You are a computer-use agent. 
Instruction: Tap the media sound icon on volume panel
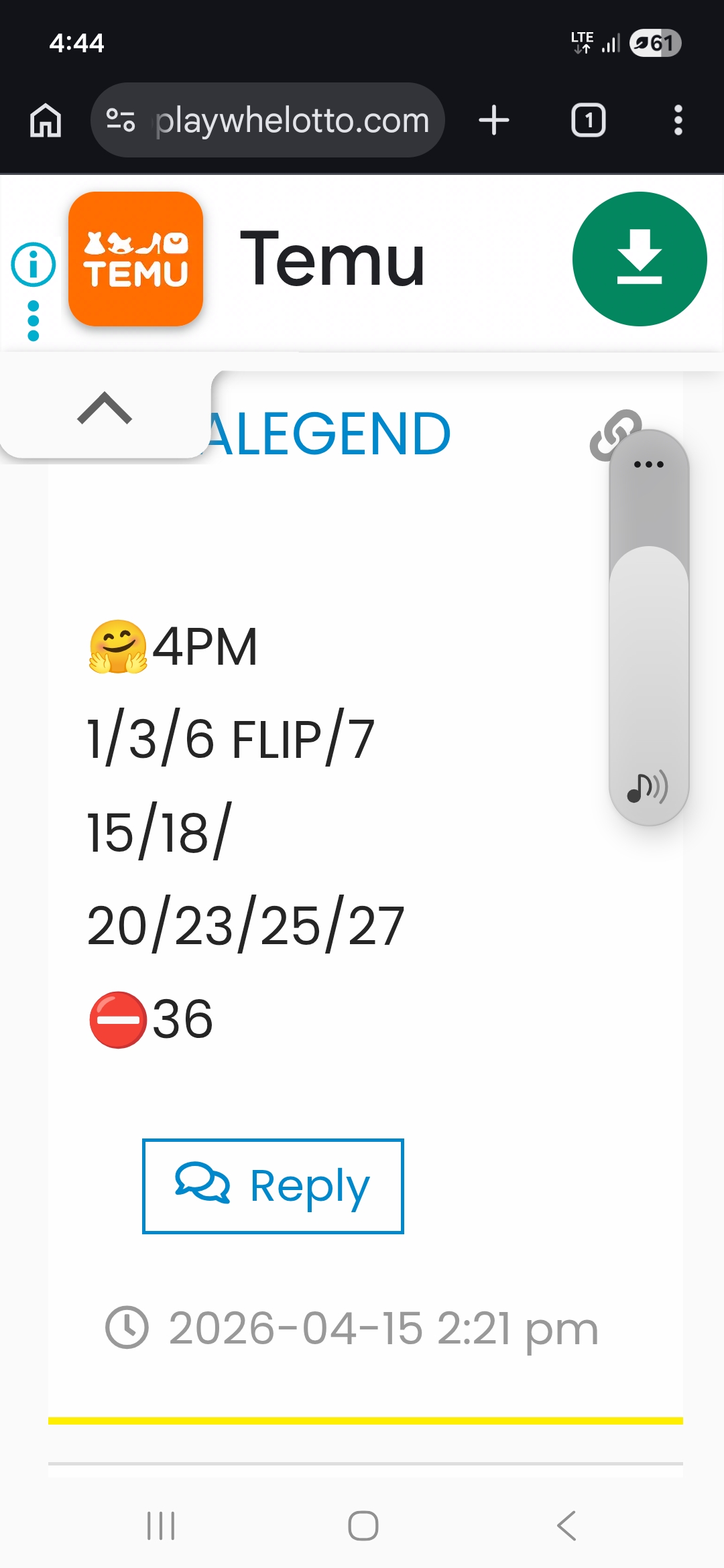[x=647, y=787]
